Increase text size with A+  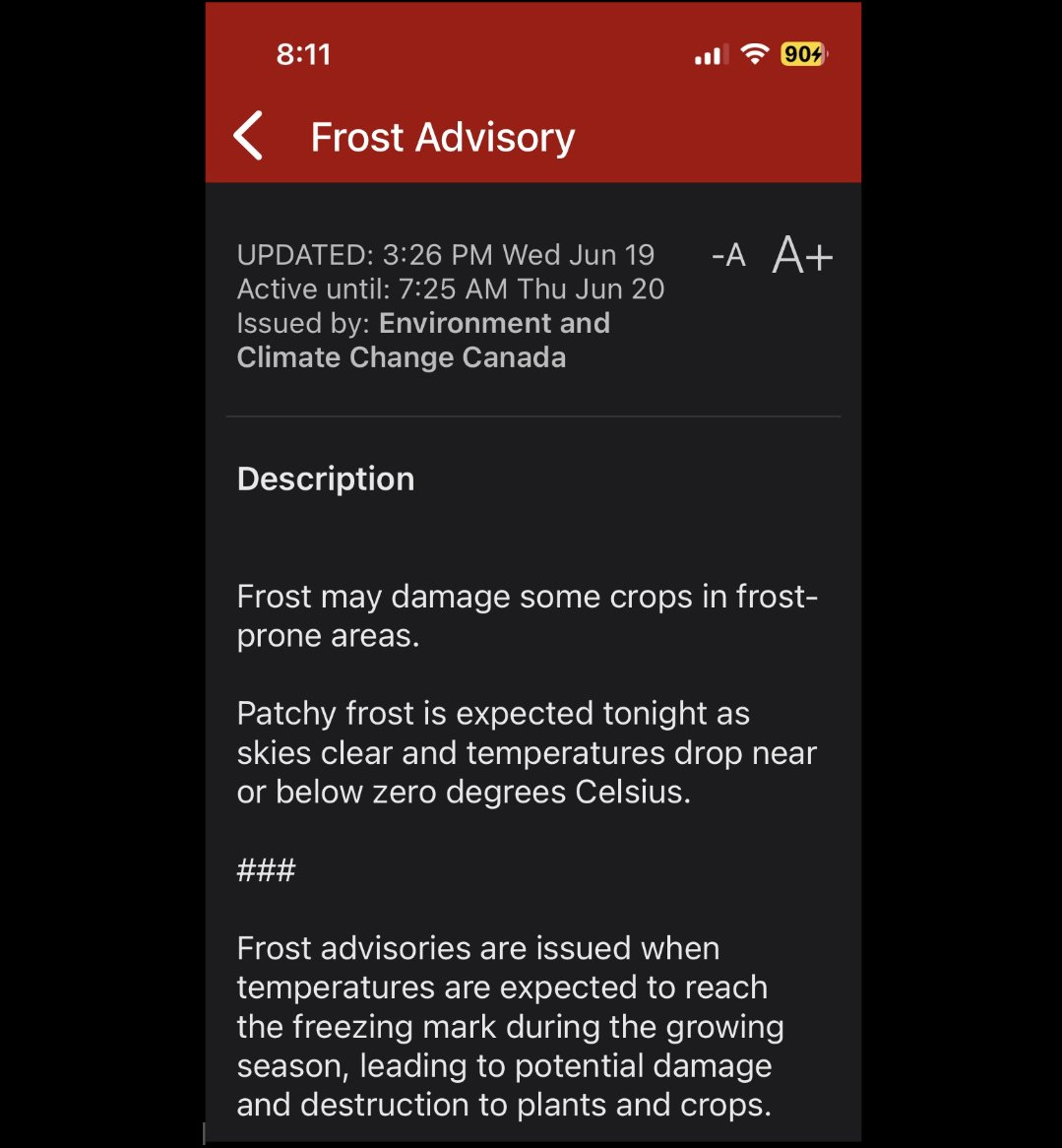pyautogui.click(x=802, y=255)
